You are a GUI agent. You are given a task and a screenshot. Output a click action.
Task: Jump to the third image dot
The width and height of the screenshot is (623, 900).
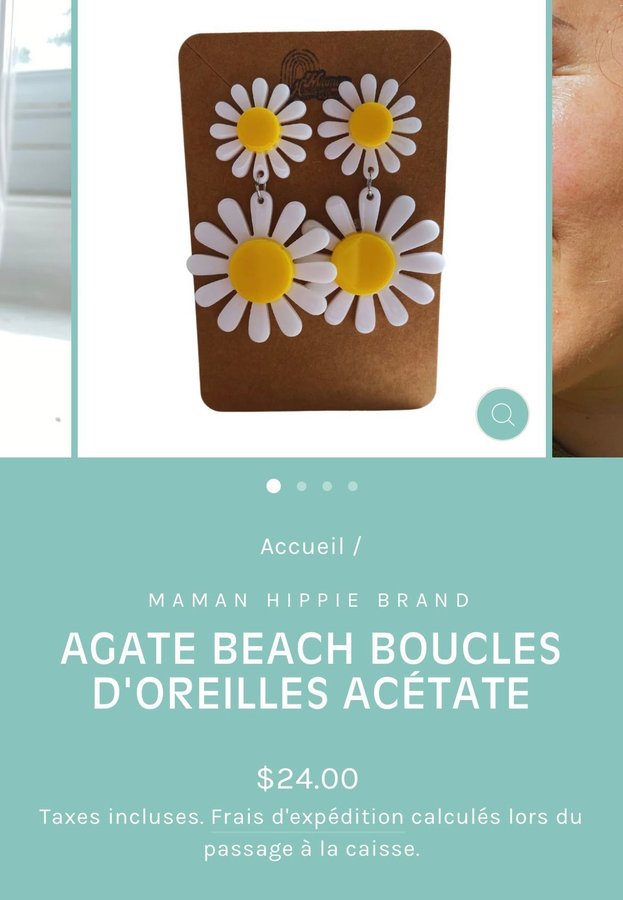[327, 487]
